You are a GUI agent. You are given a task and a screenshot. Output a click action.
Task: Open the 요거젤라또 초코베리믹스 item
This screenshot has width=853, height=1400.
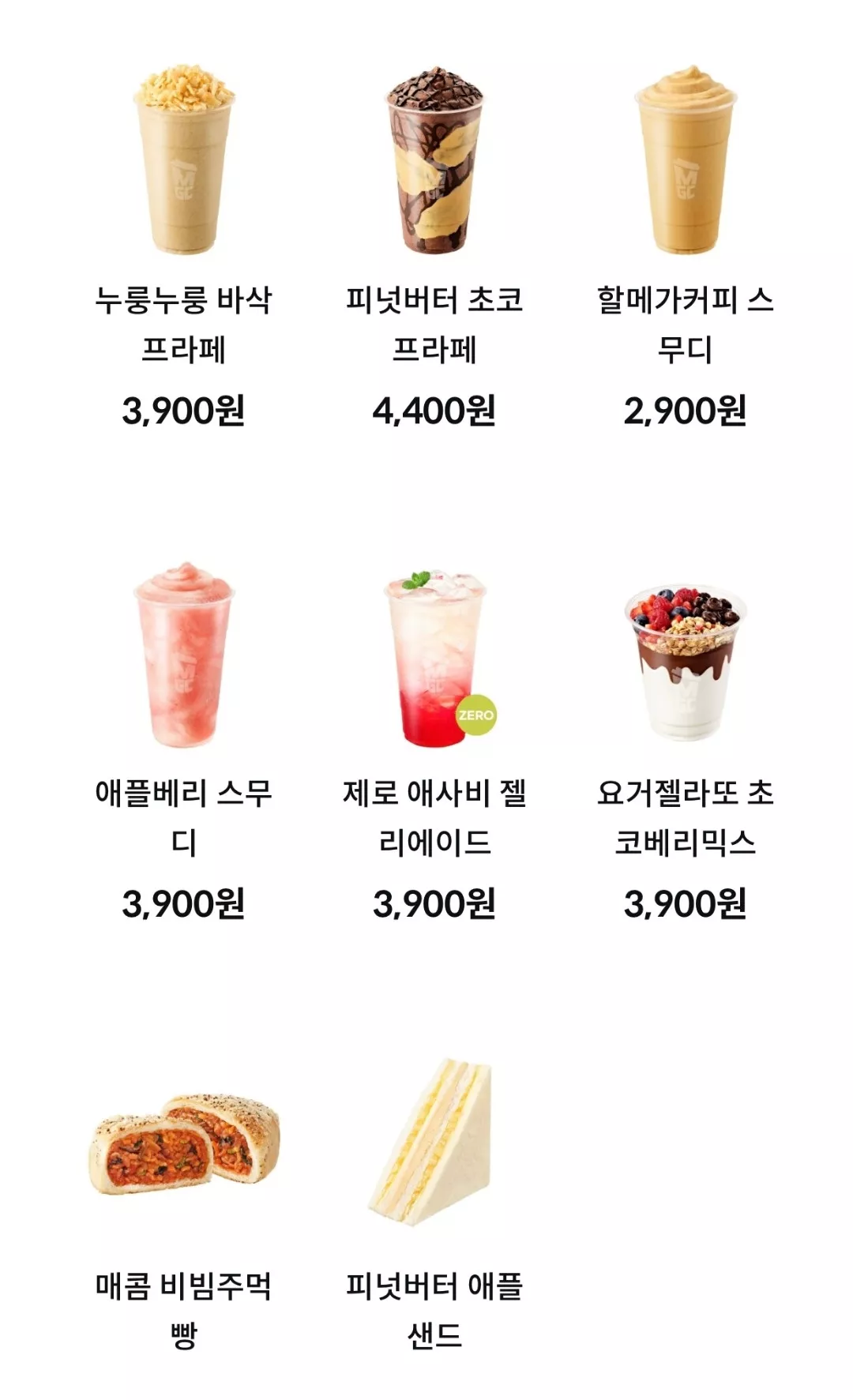tap(685, 655)
